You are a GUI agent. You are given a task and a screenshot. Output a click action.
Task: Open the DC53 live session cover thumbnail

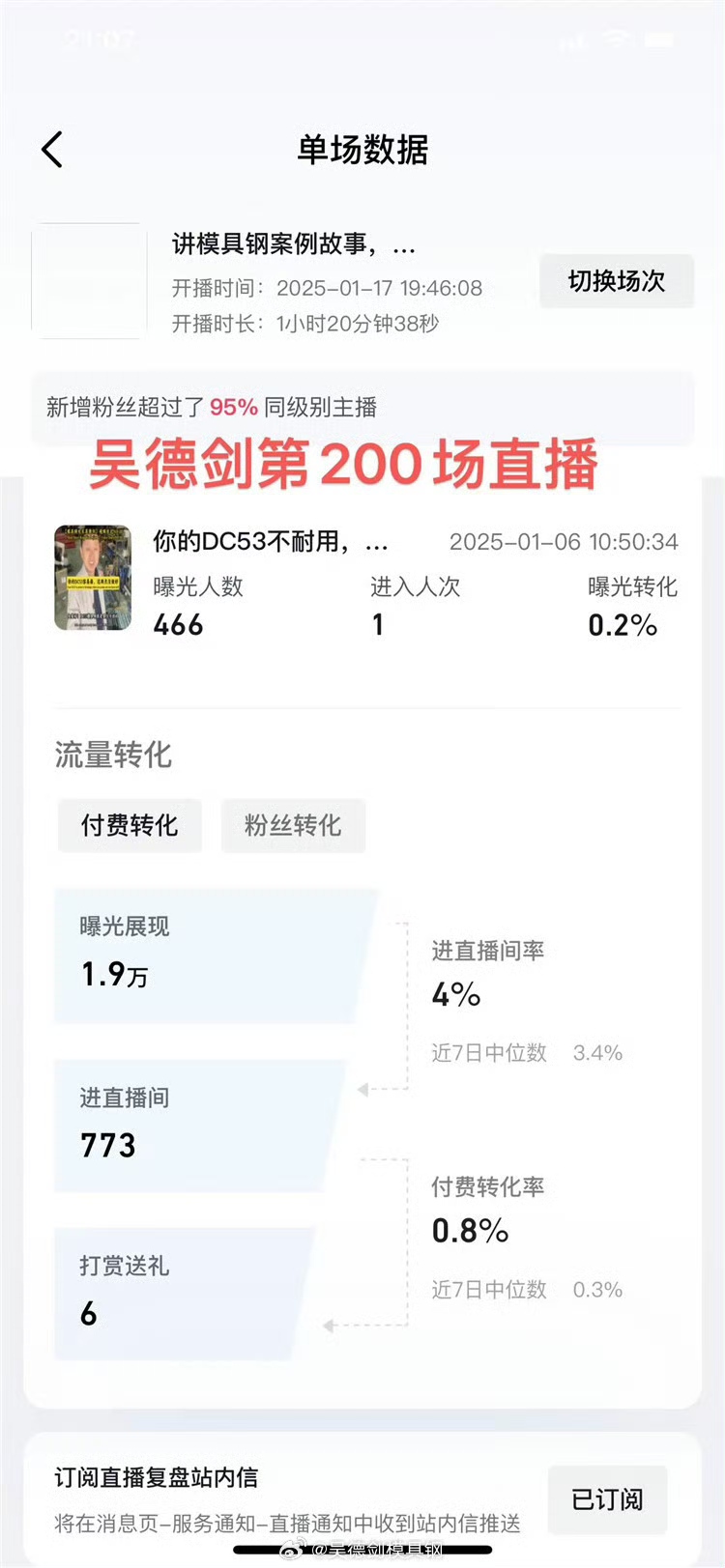click(93, 578)
